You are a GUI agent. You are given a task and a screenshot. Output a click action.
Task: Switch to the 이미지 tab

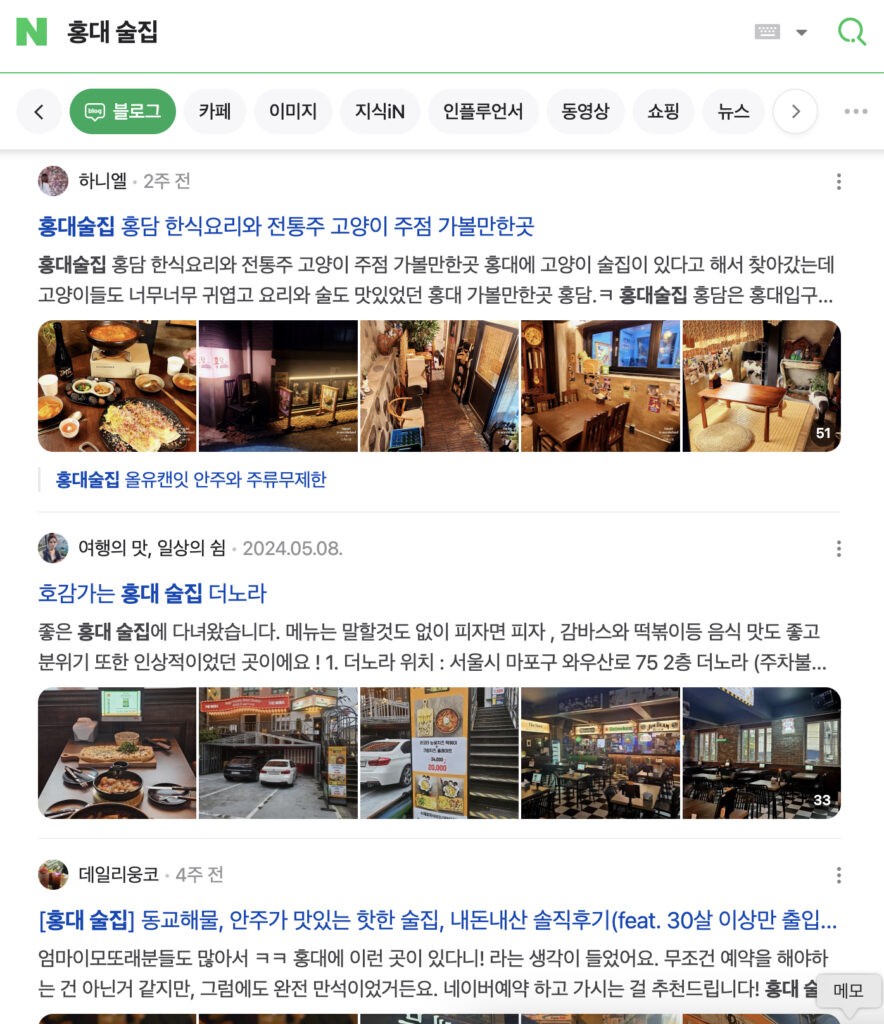click(292, 112)
